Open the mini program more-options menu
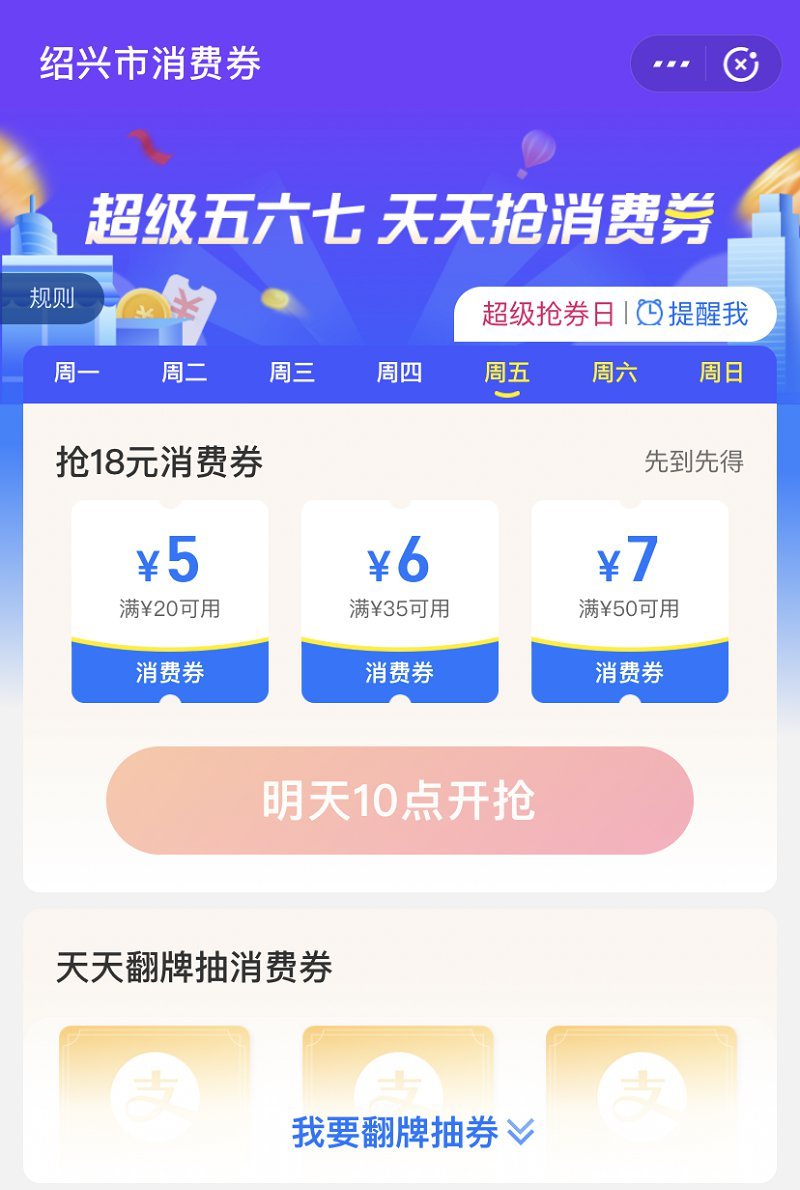The height and width of the screenshot is (1190, 800). [671, 64]
